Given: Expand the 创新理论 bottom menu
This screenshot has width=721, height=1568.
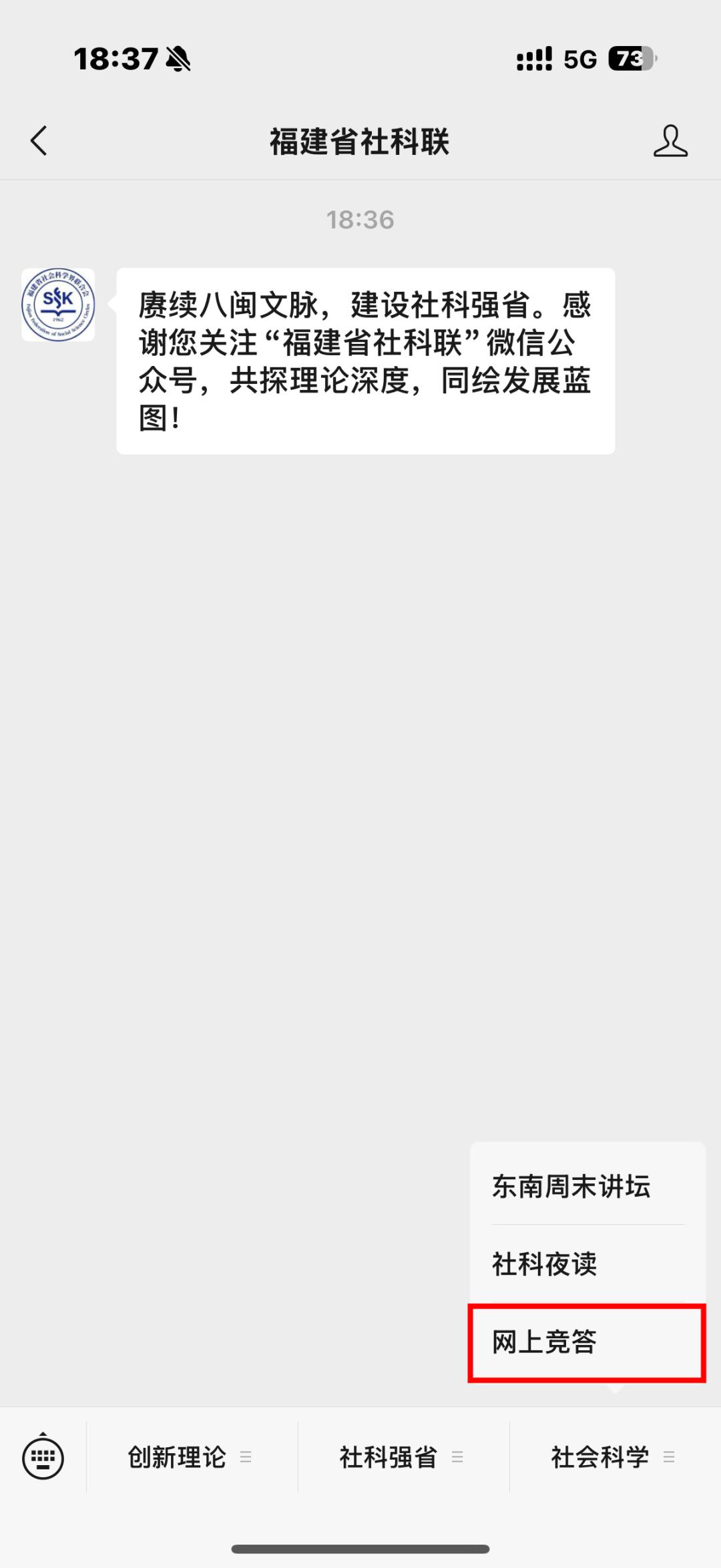Looking at the screenshot, I should (x=190, y=1456).
